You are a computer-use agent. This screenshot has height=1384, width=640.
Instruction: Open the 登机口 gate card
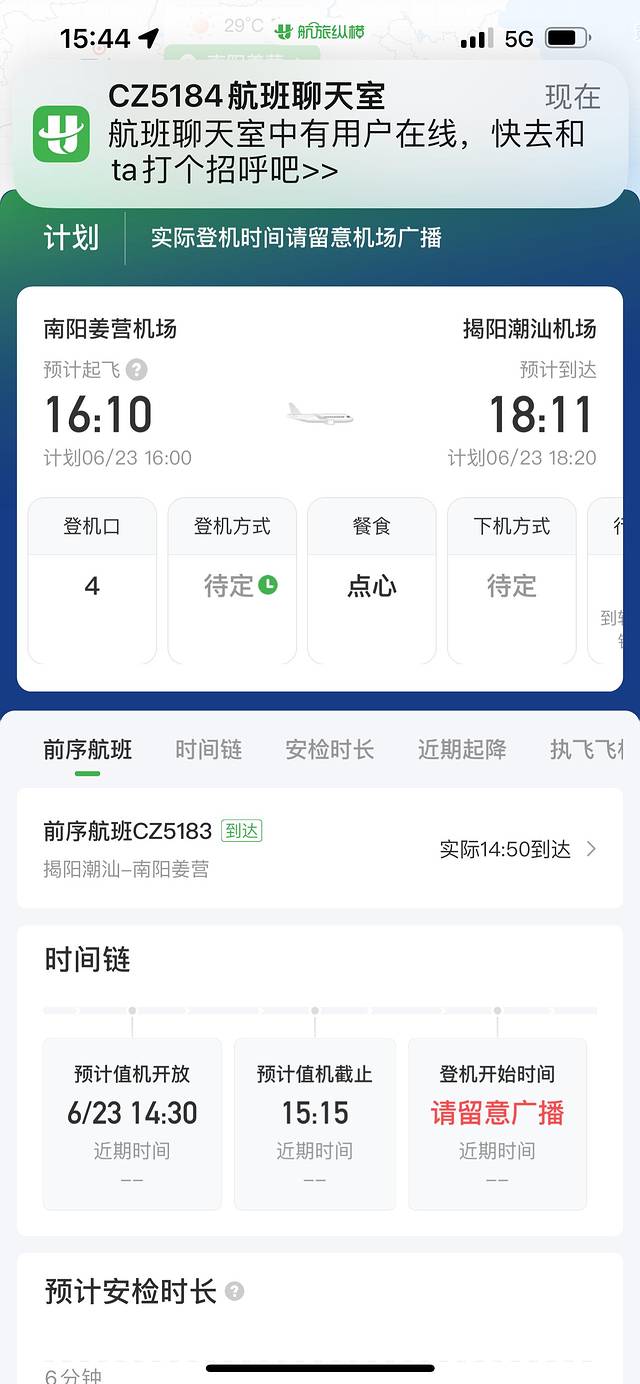(x=92, y=580)
